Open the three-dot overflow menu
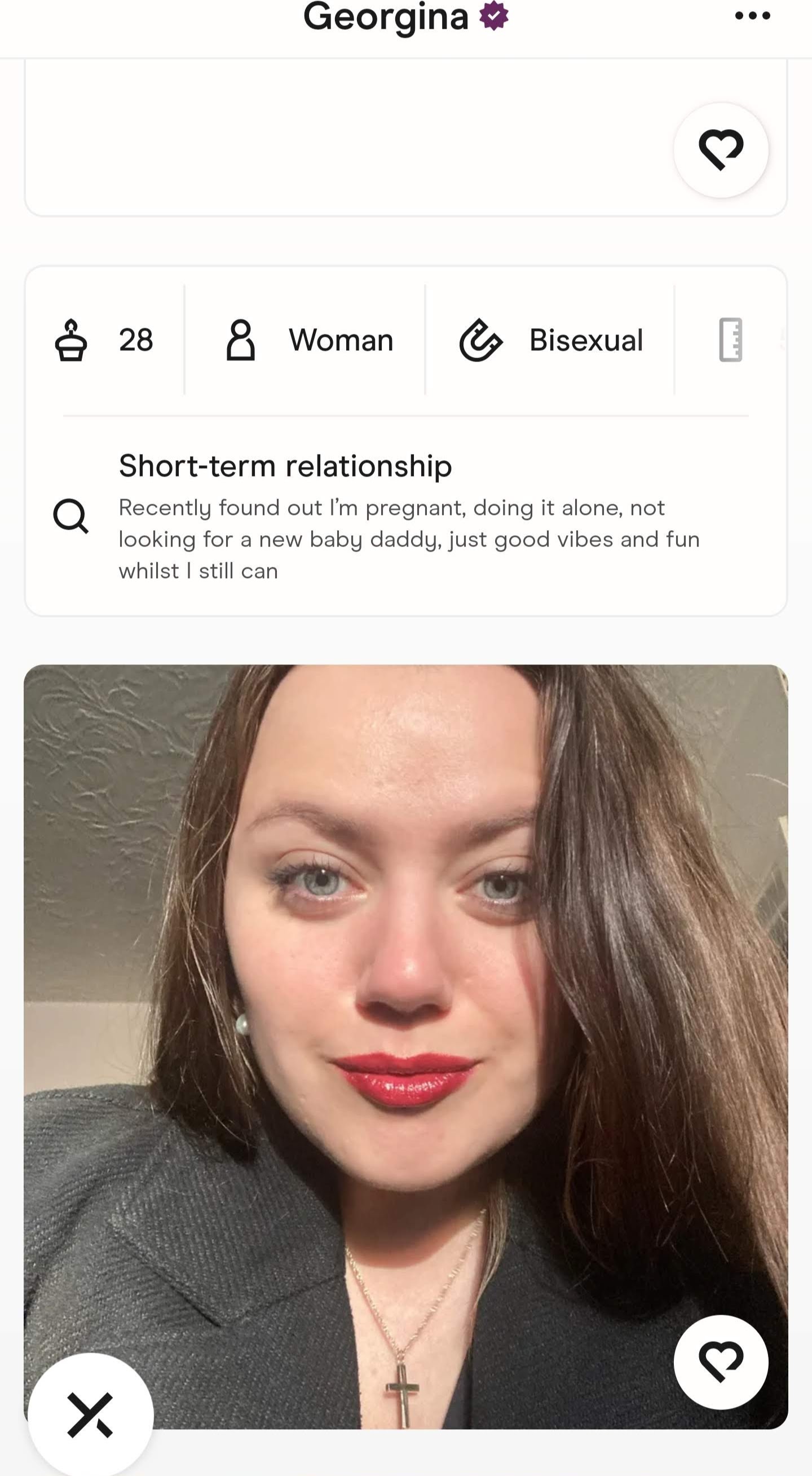The image size is (812, 1476). pos(752,16)
